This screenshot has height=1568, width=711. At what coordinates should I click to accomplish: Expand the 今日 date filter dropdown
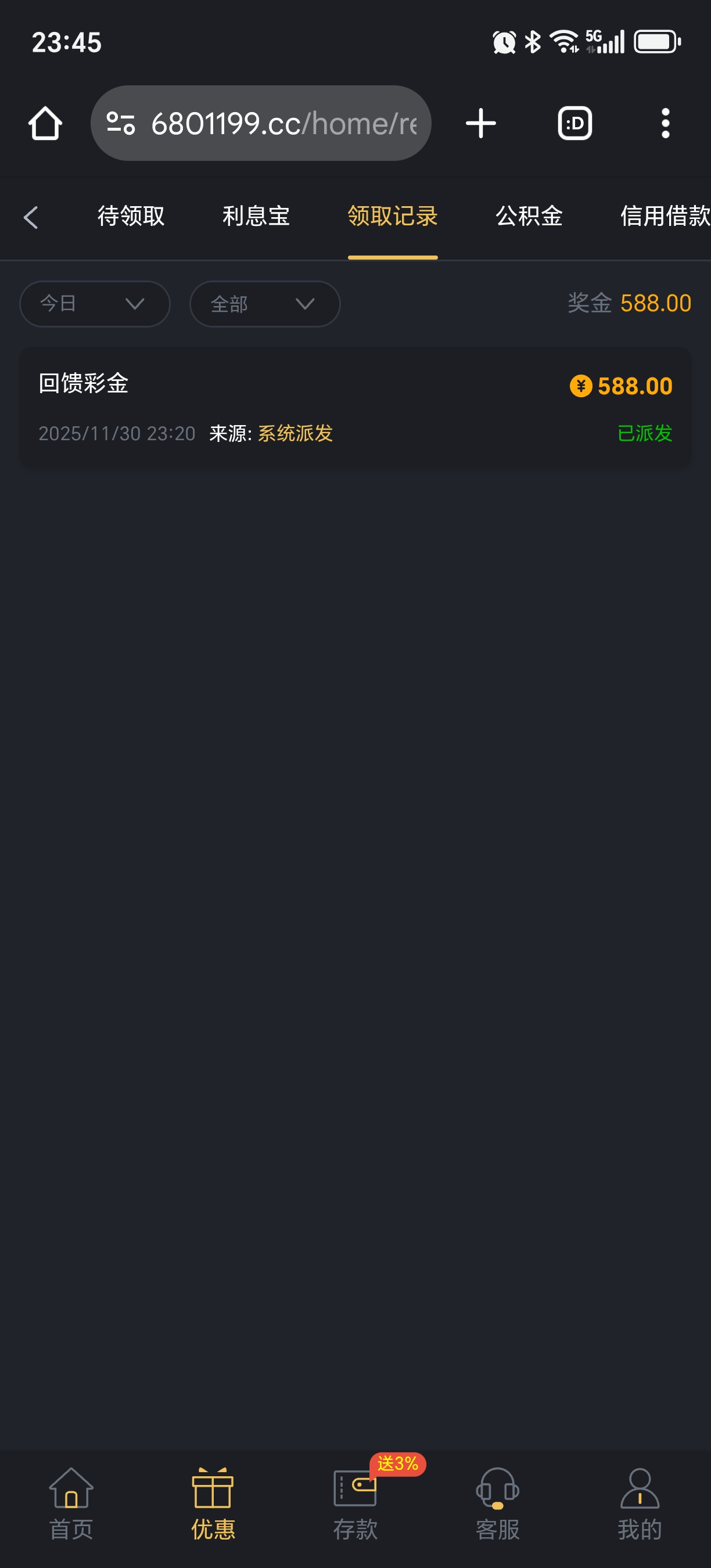pyautogui.click(x=94, y=304)
